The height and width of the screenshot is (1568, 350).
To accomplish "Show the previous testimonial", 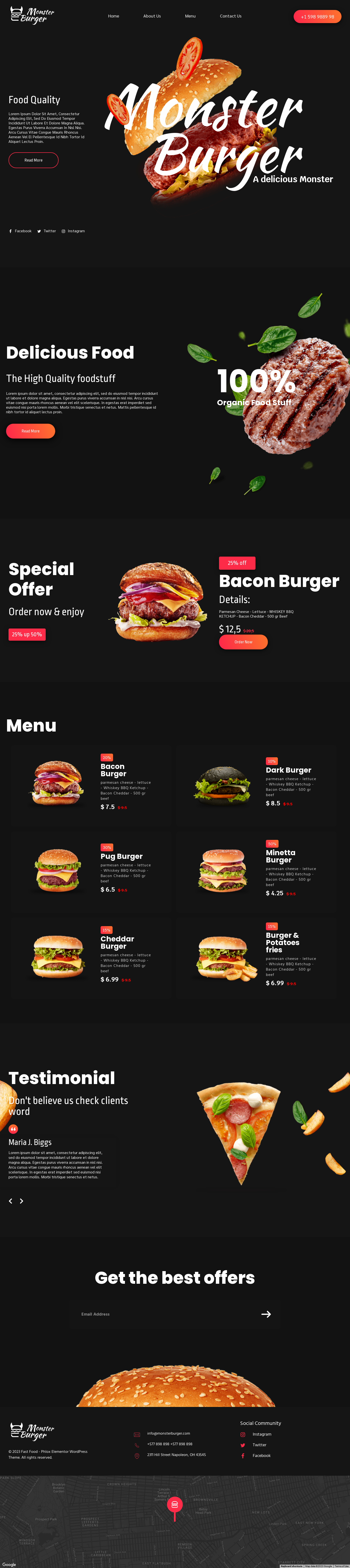I will [x=10, y=1201].
